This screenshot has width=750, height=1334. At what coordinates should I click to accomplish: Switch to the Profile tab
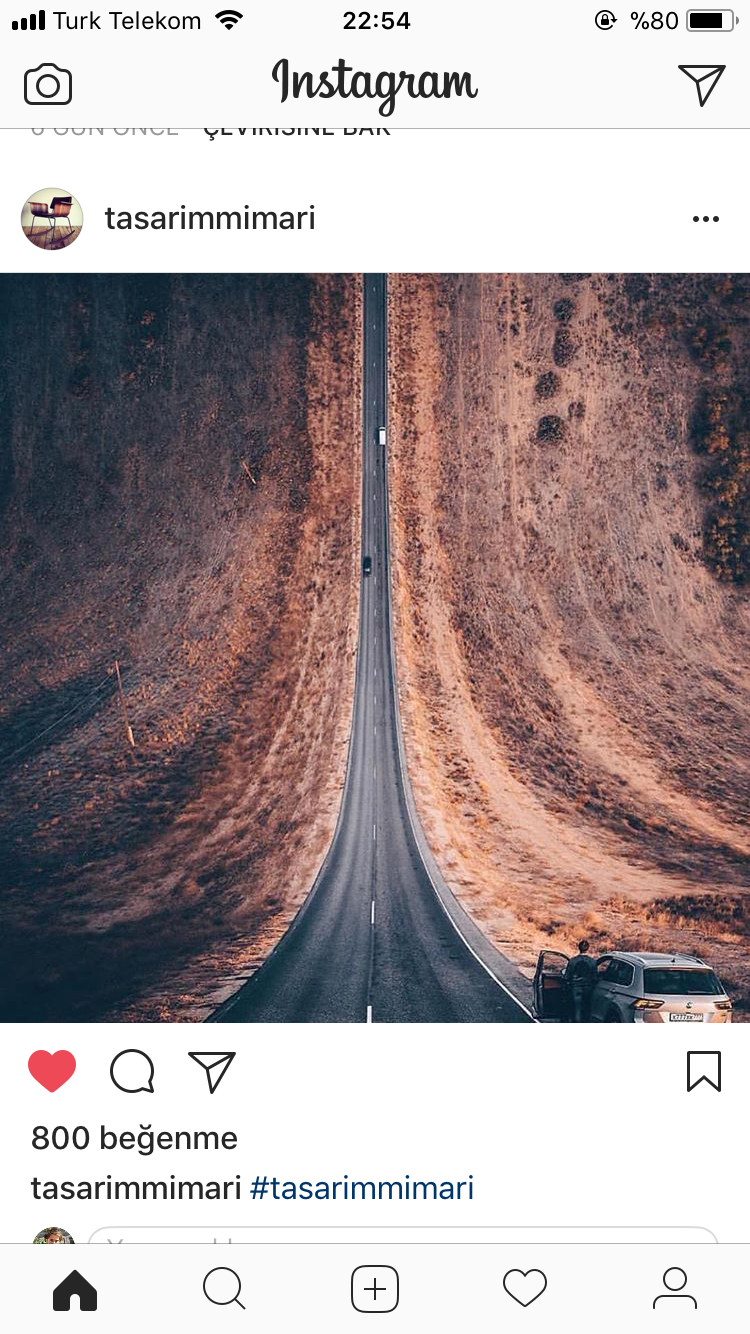pyautogui.click(x=675, y=1289)
